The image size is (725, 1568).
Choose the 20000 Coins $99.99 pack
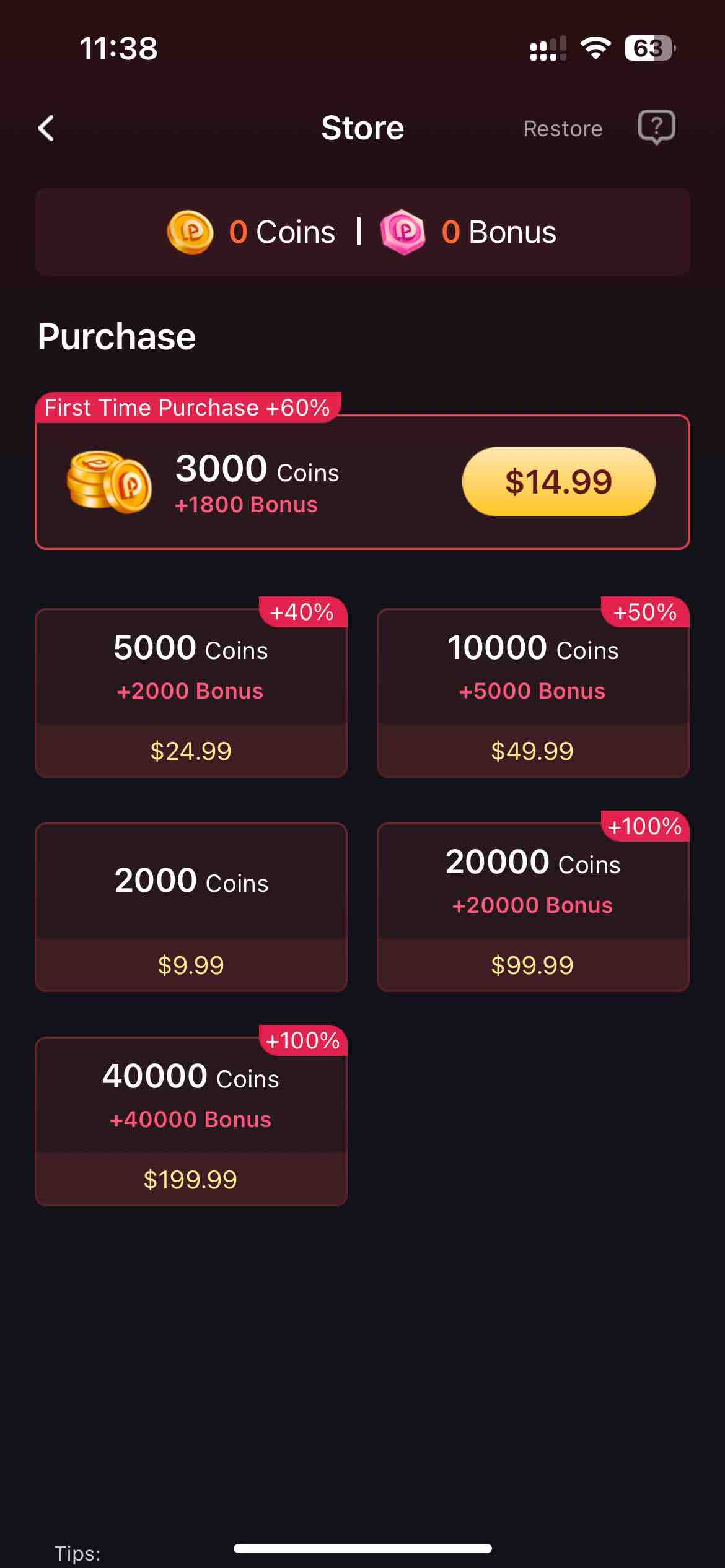[533, 907]
